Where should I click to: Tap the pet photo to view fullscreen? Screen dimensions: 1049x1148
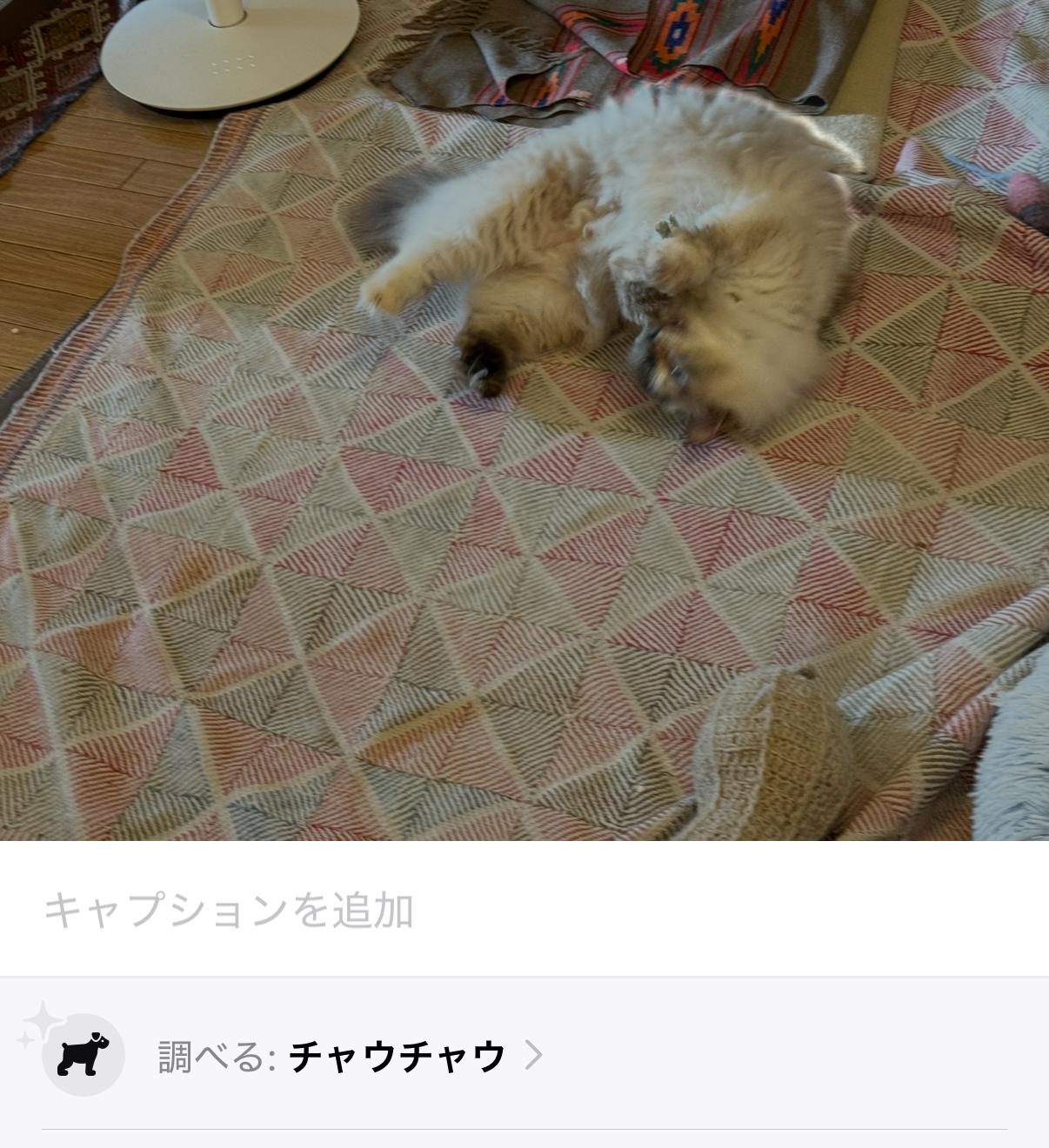point(524,417)
